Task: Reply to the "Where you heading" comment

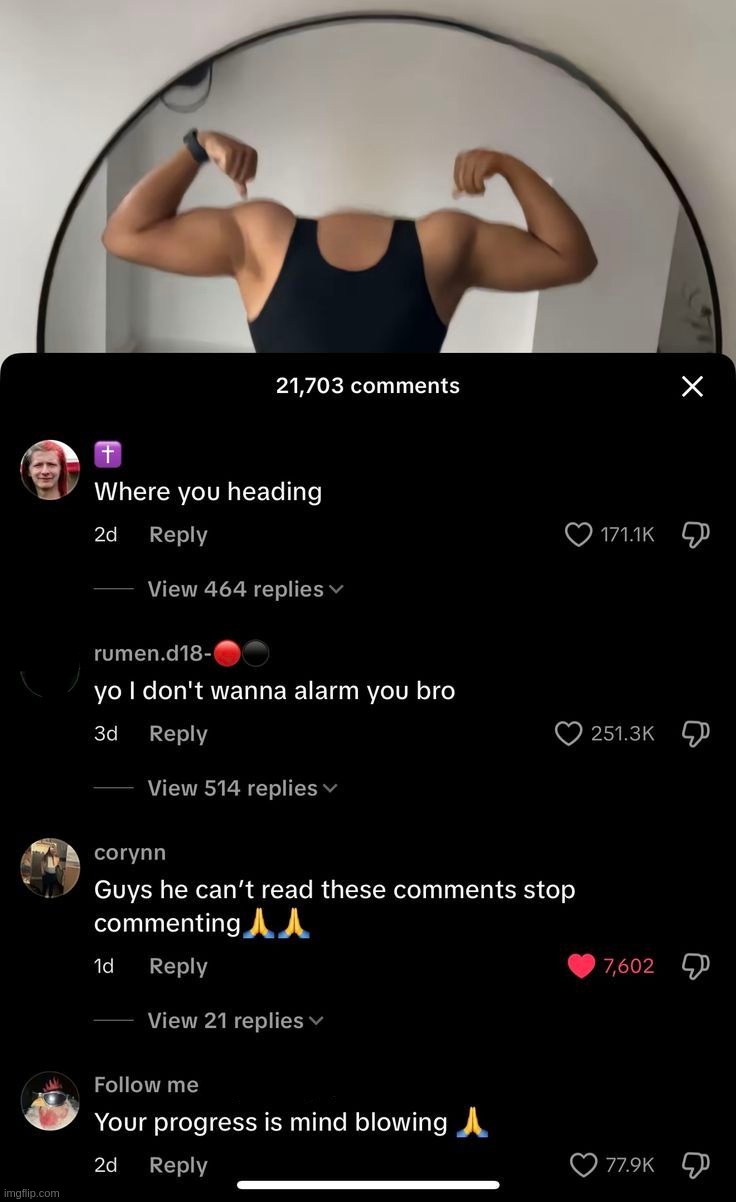Action: click(178, 534)
